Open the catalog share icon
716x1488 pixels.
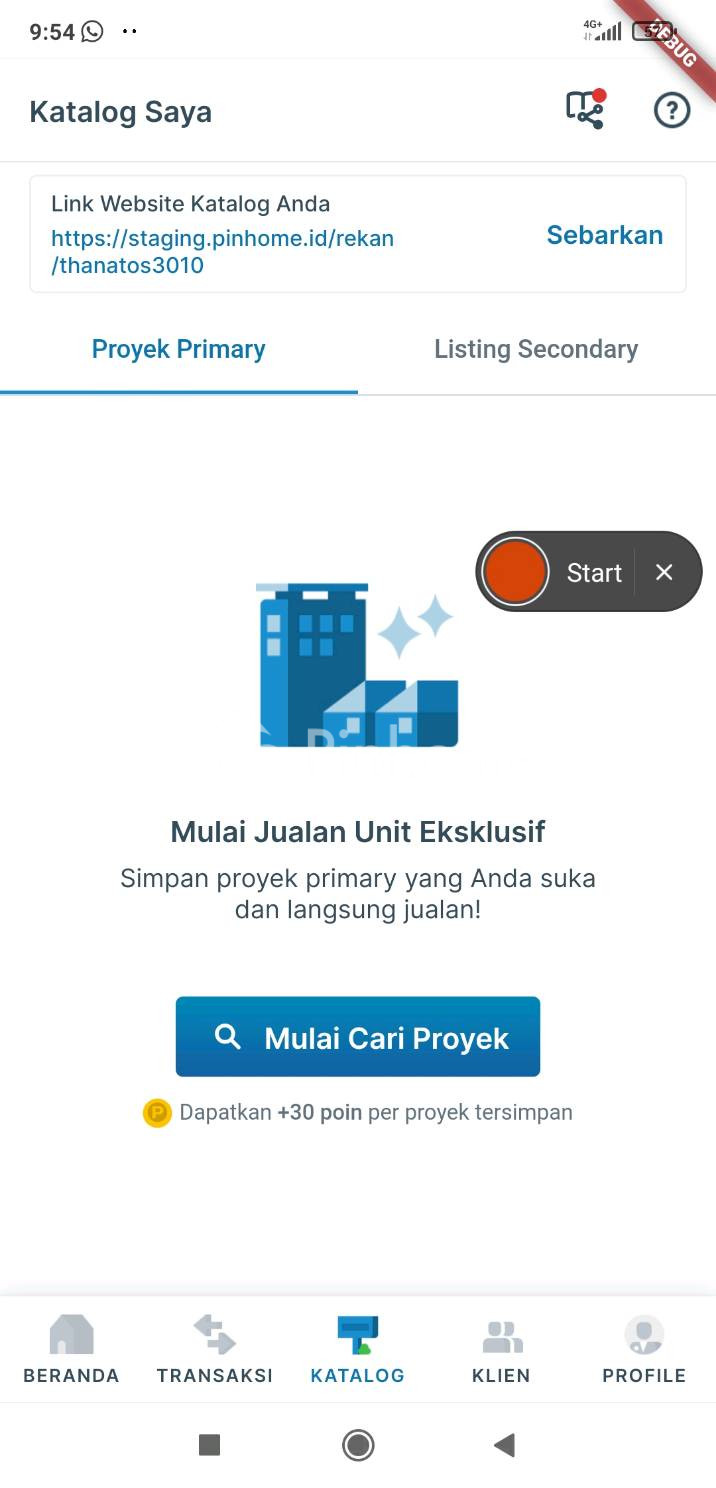point(586,110)
